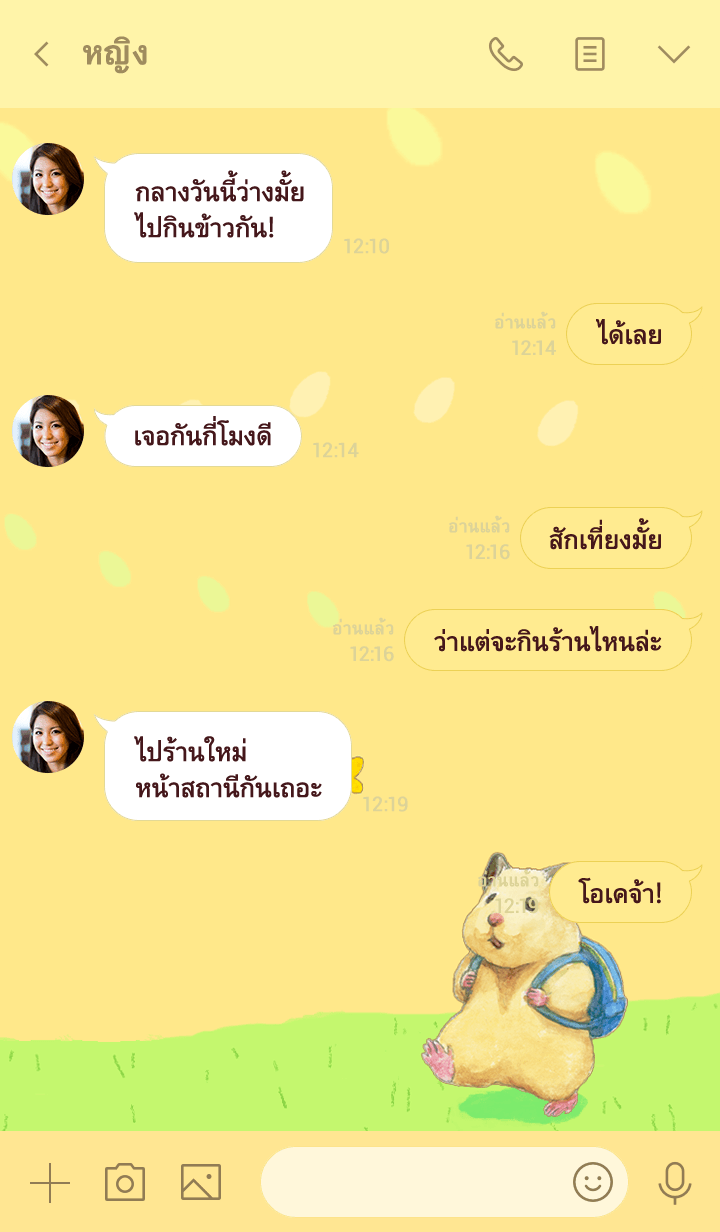The width and height of the screenshot is (720, 1232).
Task: Expand the chat options chevron
Action: pyautogui.click(x=674, y=54)
